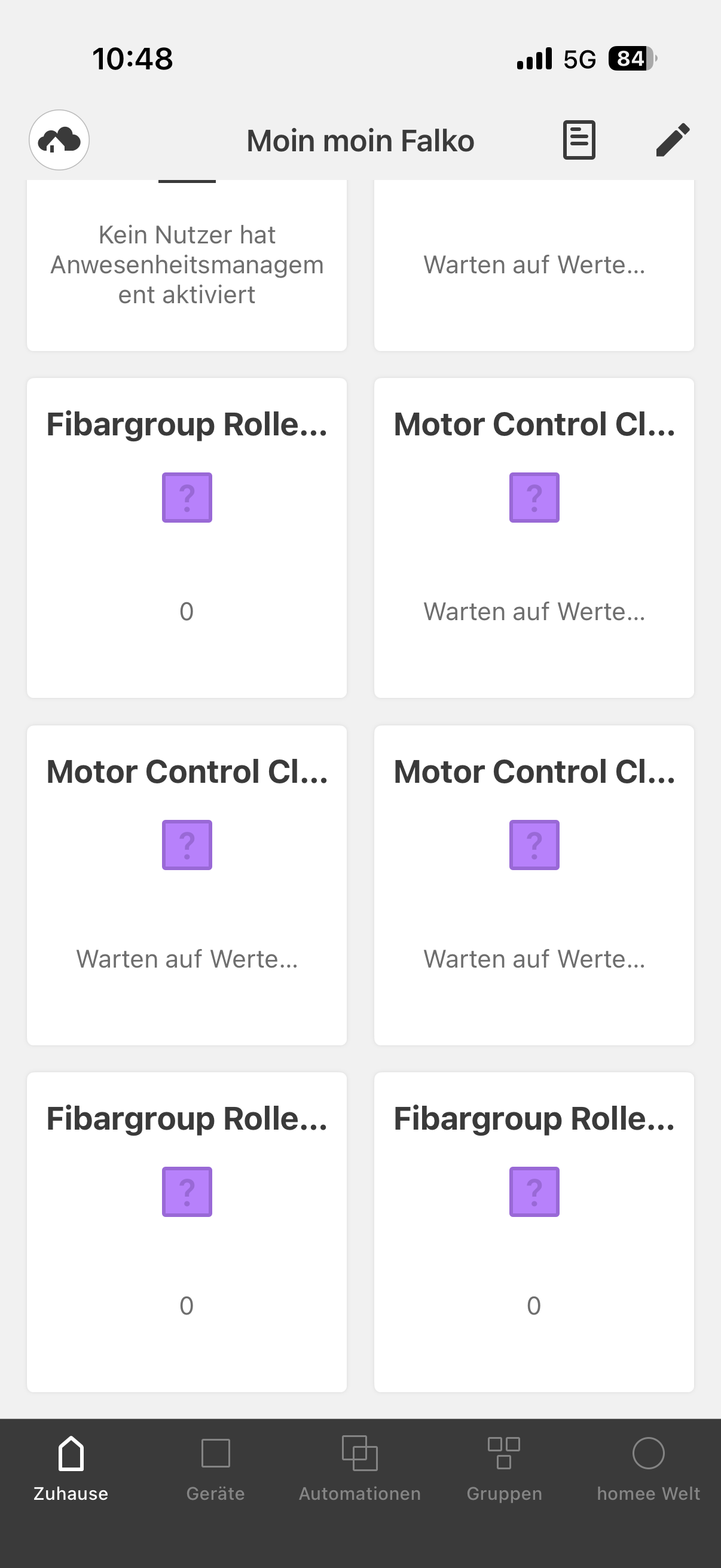Switch to the Zuhause tab

point(71,1468)
